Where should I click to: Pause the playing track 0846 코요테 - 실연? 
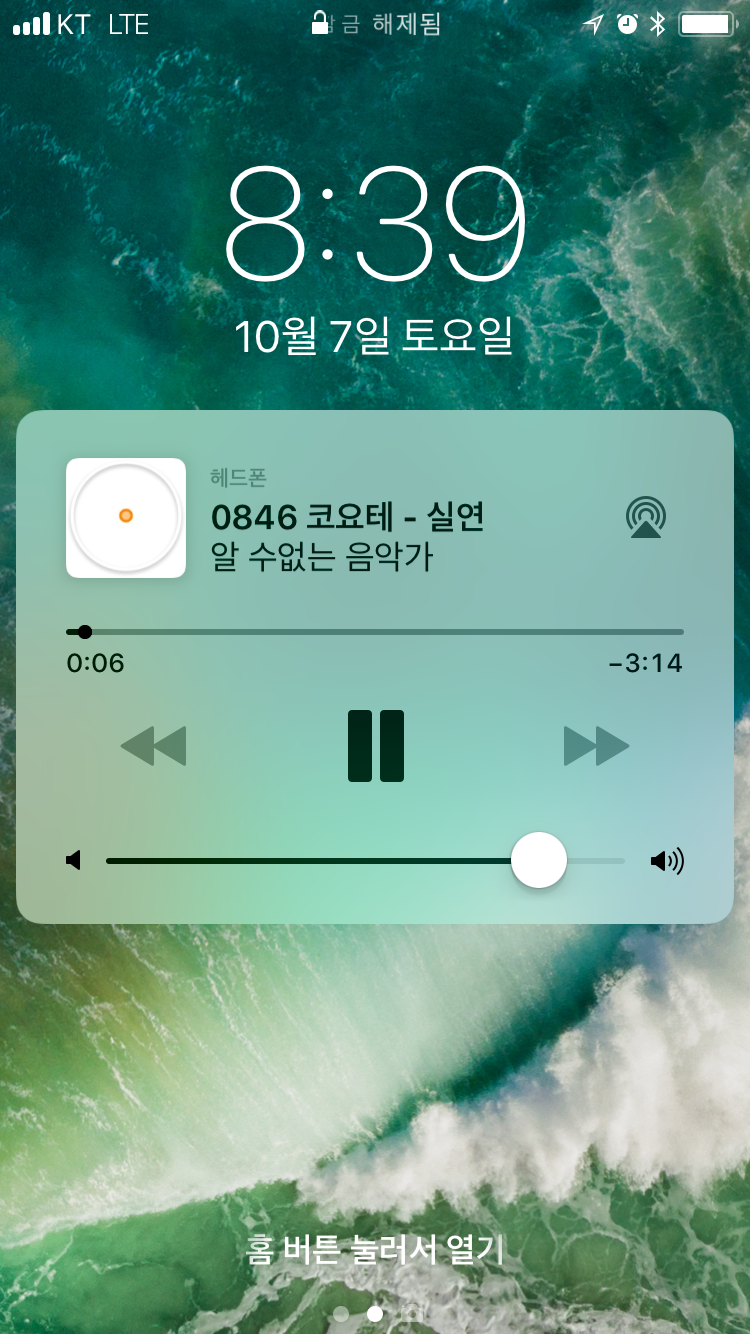coord(376,746)
